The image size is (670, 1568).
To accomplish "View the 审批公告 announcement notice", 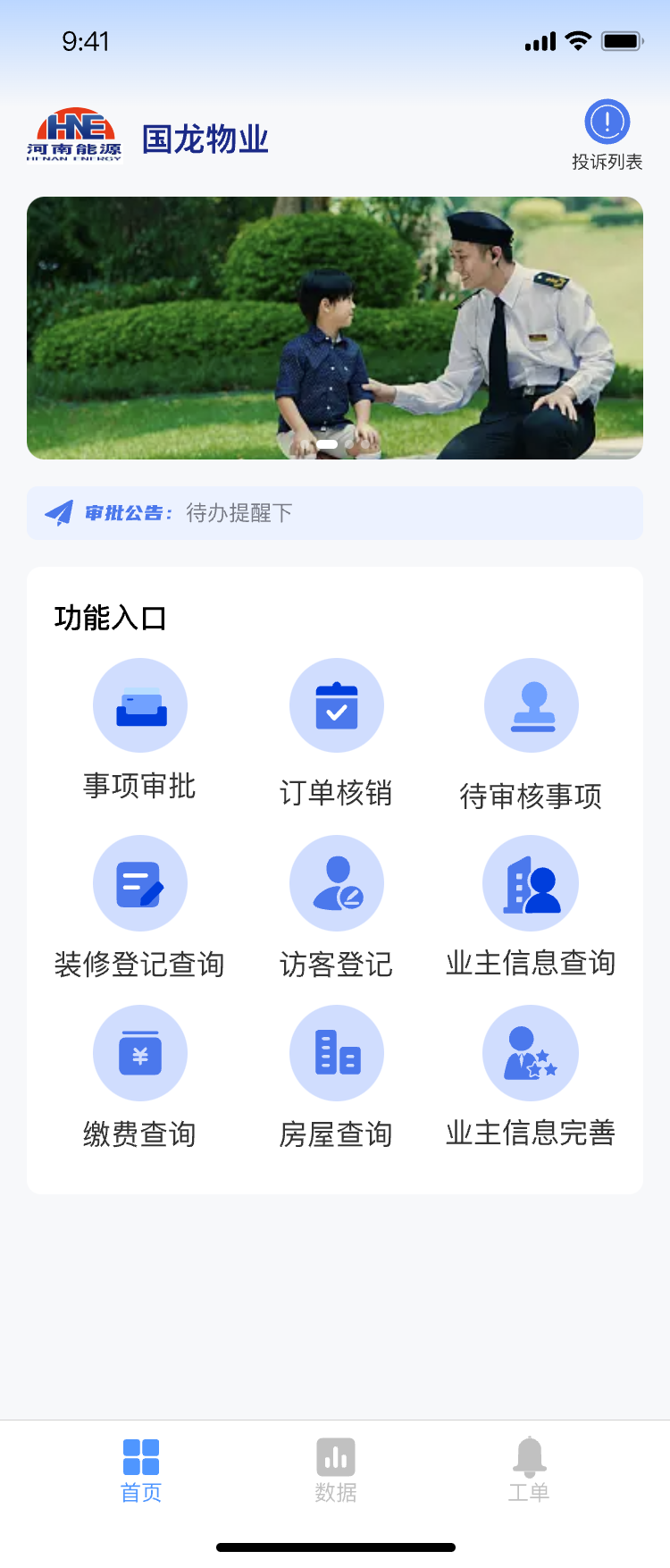I will tap(335, 513).
